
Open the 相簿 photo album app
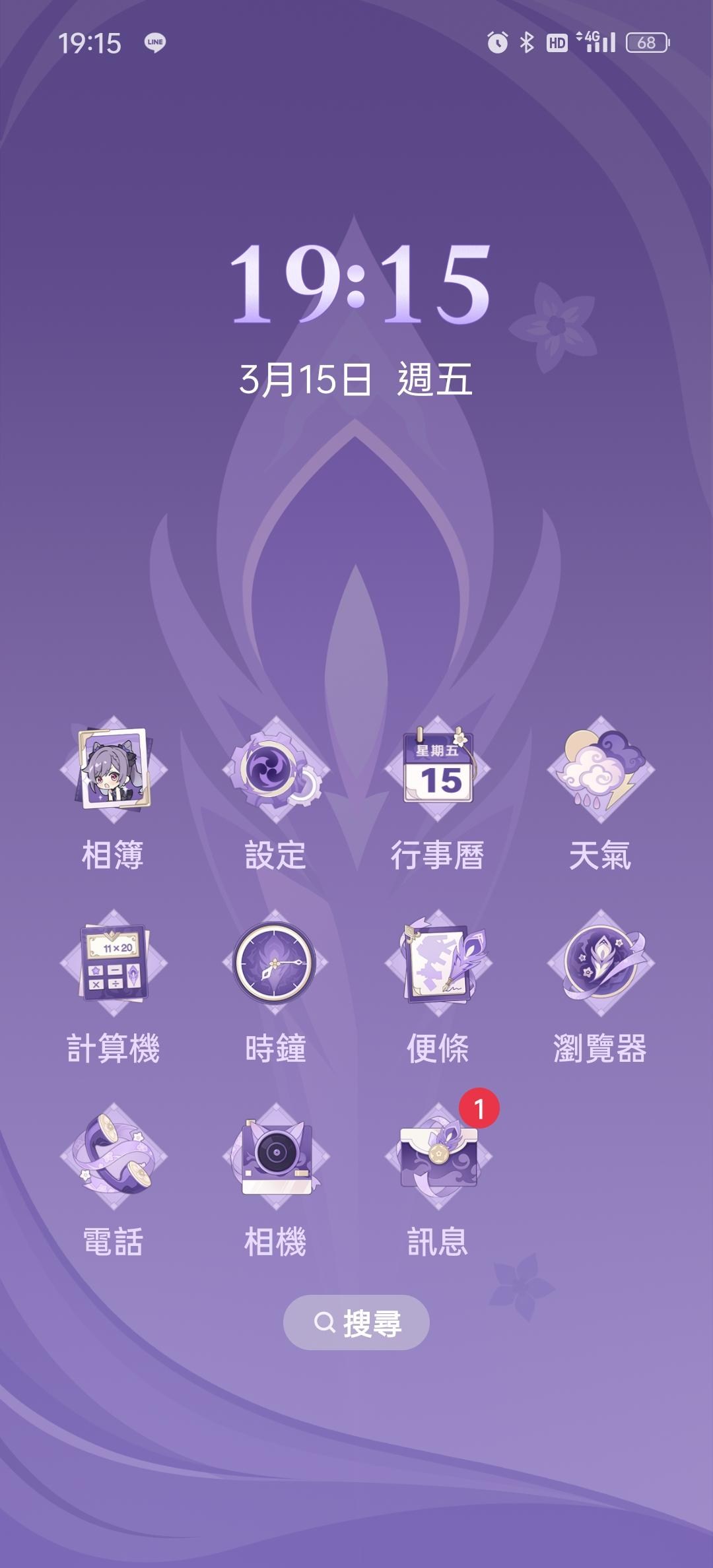point(113,769)
